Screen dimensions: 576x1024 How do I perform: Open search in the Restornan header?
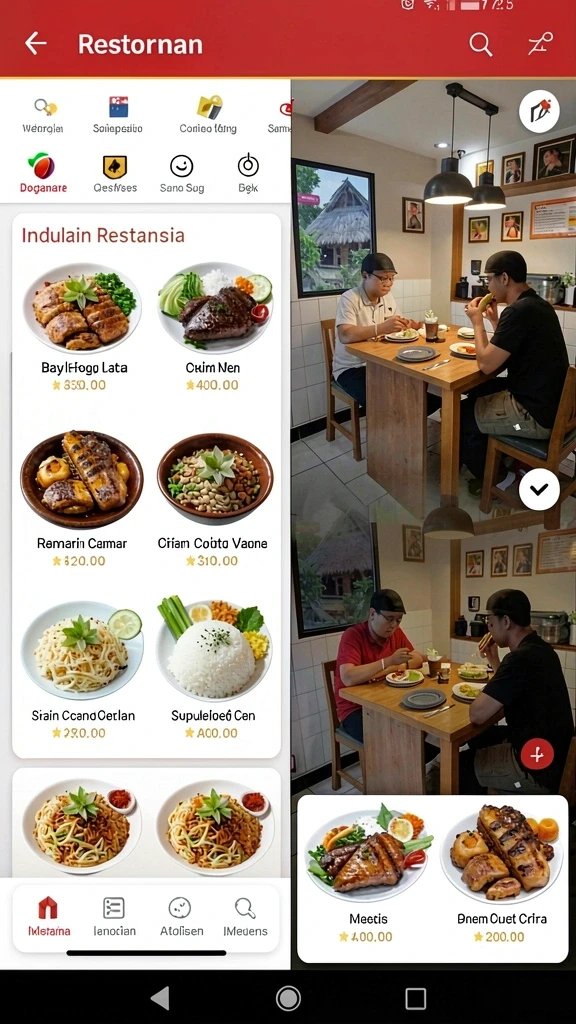click(x=481, y=44)
